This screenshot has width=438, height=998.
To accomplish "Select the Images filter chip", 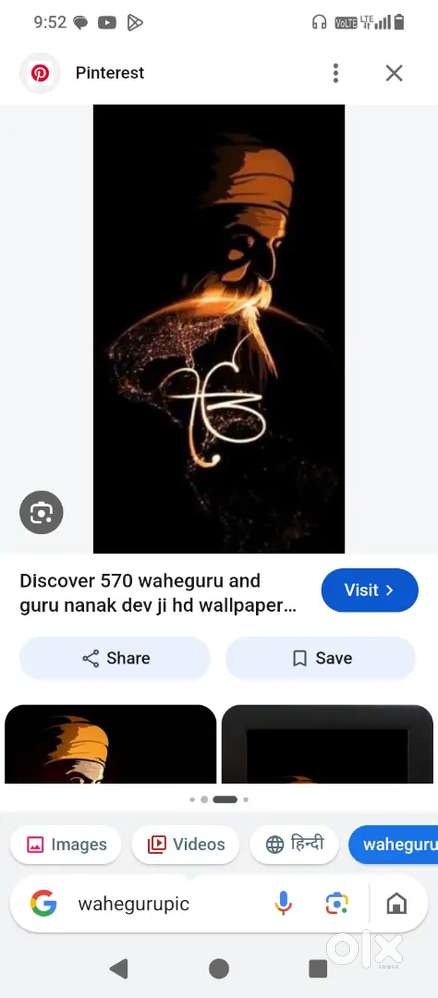I will point(66,845).
